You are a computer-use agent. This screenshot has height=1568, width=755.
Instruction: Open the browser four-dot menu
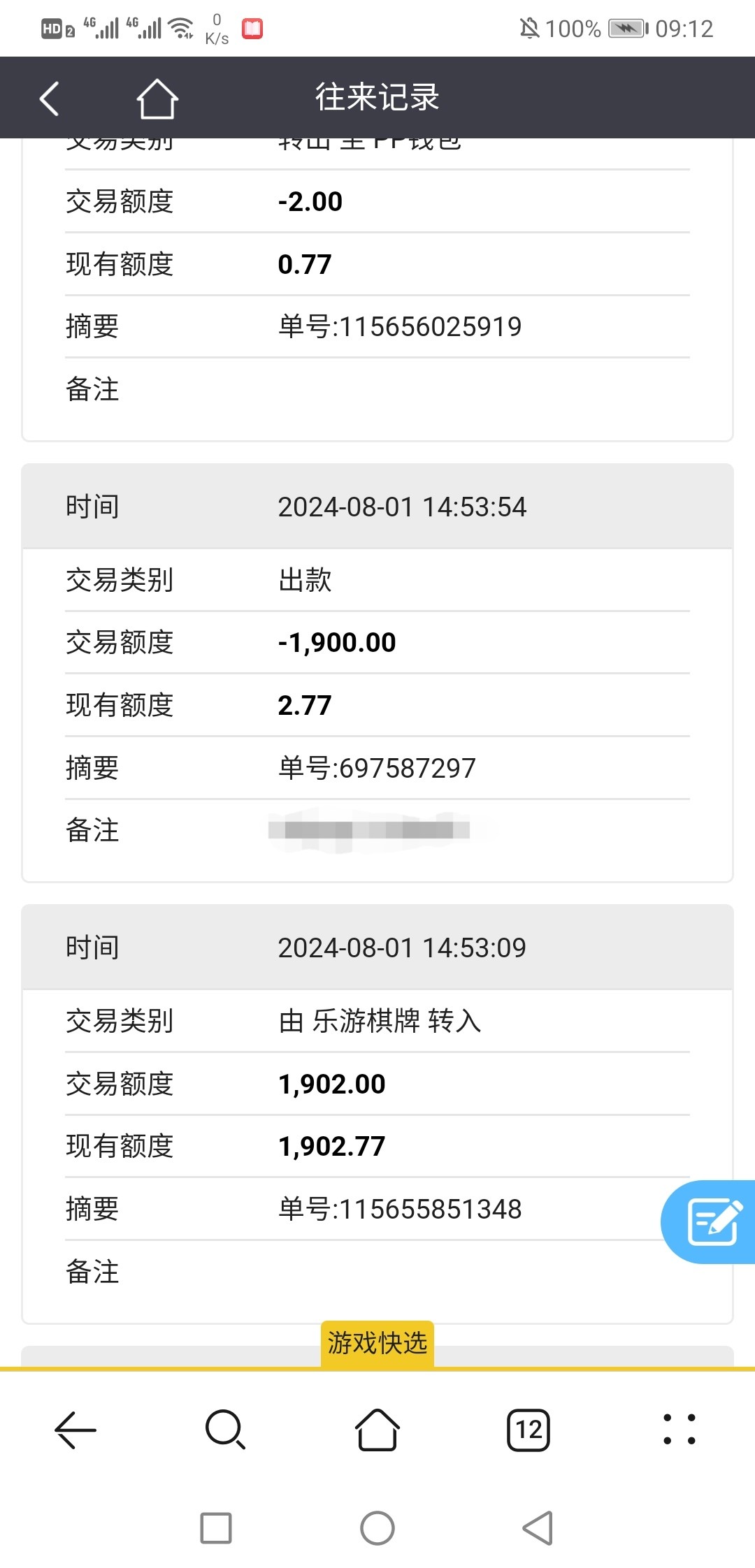[679, 1430]
